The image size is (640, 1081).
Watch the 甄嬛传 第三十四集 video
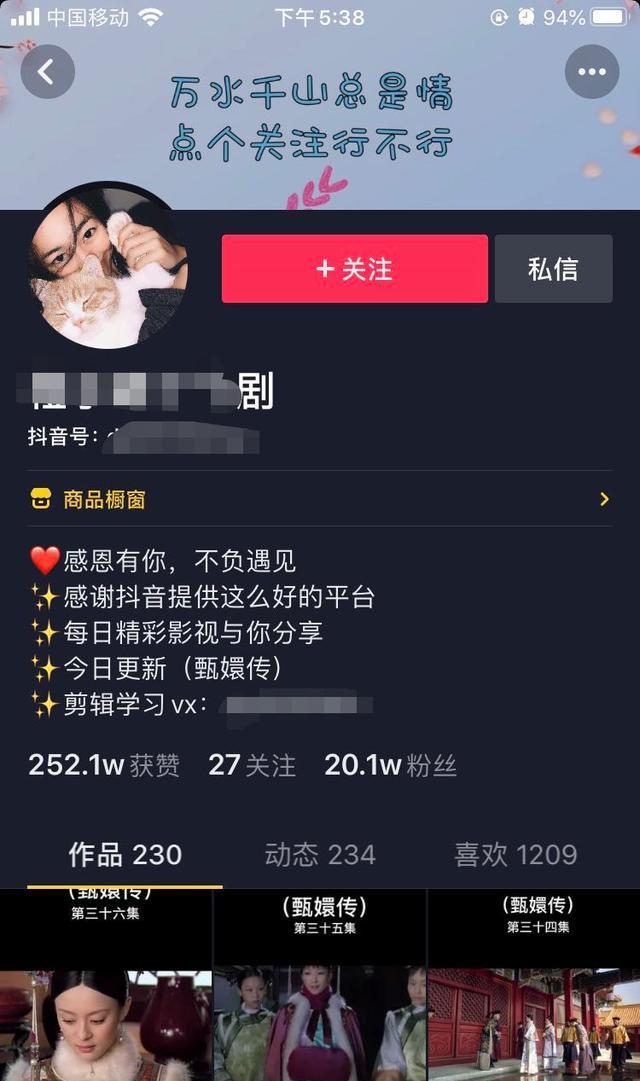tap(534, 985)
